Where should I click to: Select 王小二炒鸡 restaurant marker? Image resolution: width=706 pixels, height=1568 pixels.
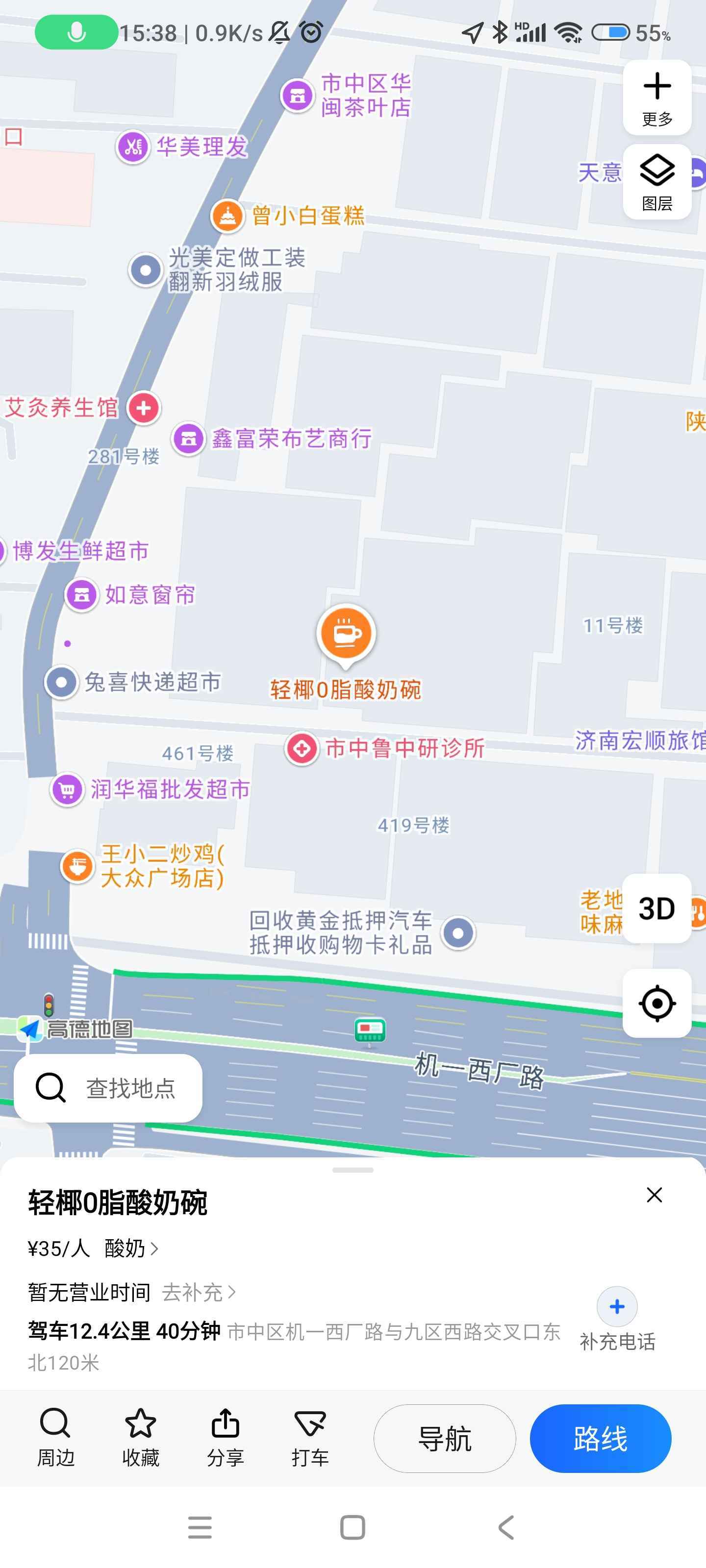pyautogui.click(x=143, y=865)
